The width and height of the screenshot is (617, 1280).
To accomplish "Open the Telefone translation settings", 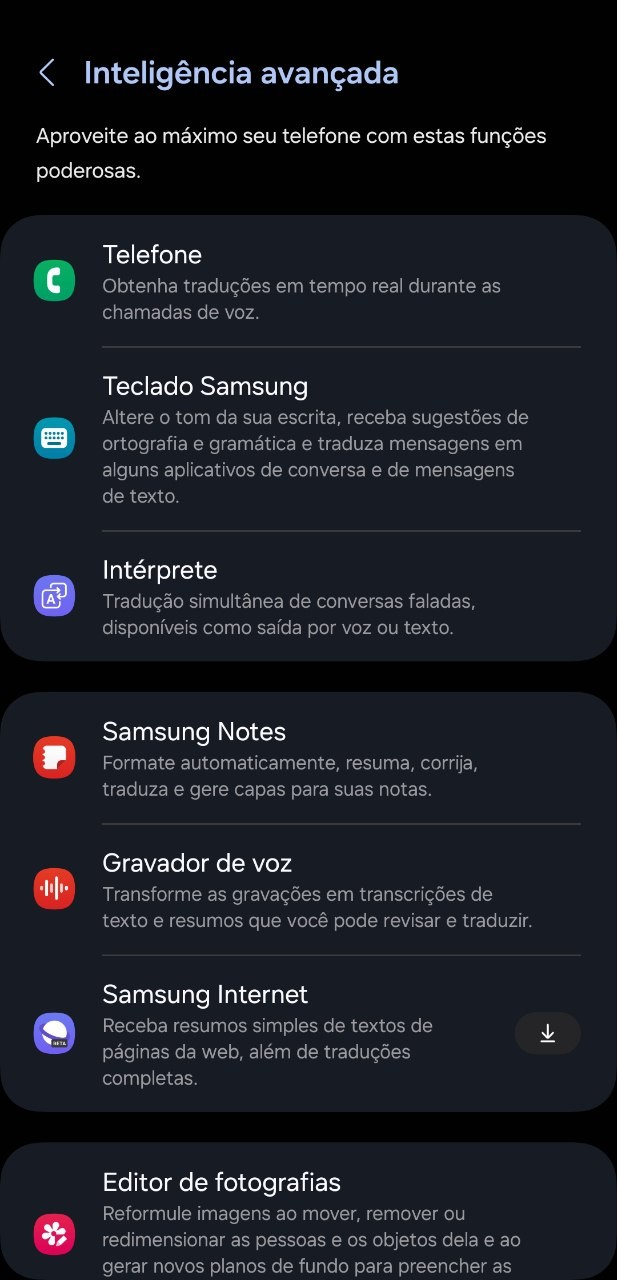I will [x=308, y=282].
